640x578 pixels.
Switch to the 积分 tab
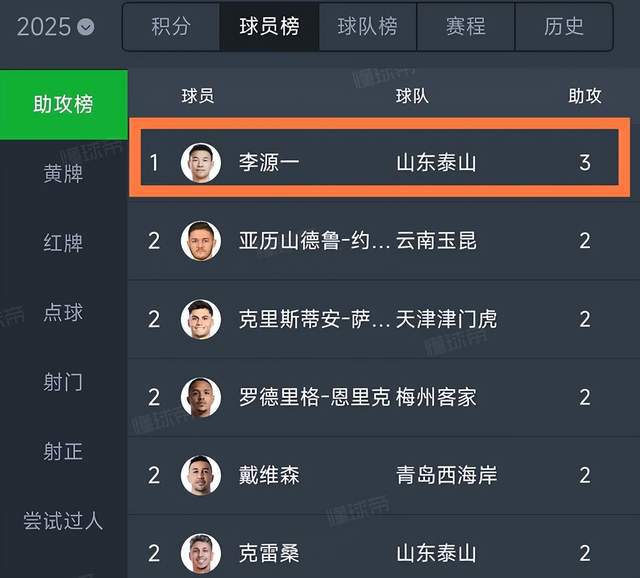170,27
